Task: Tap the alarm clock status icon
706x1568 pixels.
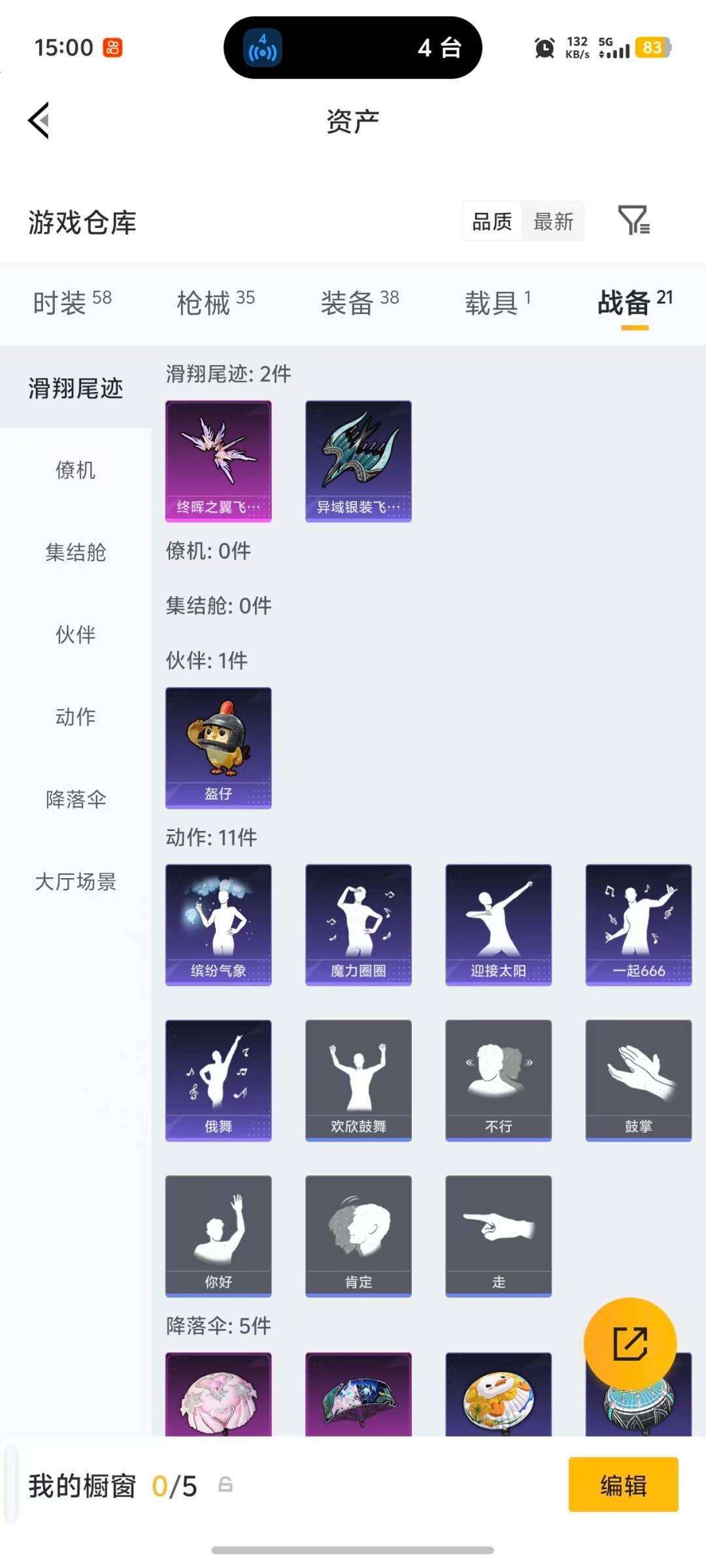Action: 543,48
